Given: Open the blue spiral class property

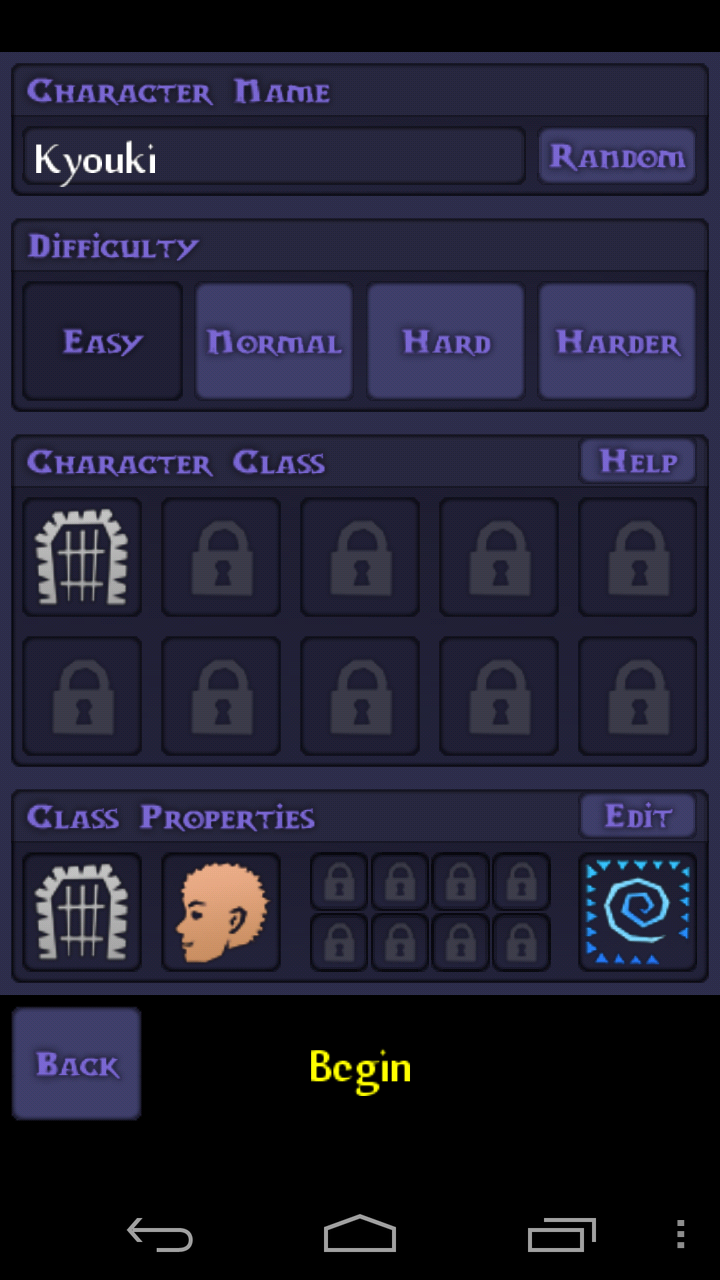Looking at the screenshot, I should point(638,912).
